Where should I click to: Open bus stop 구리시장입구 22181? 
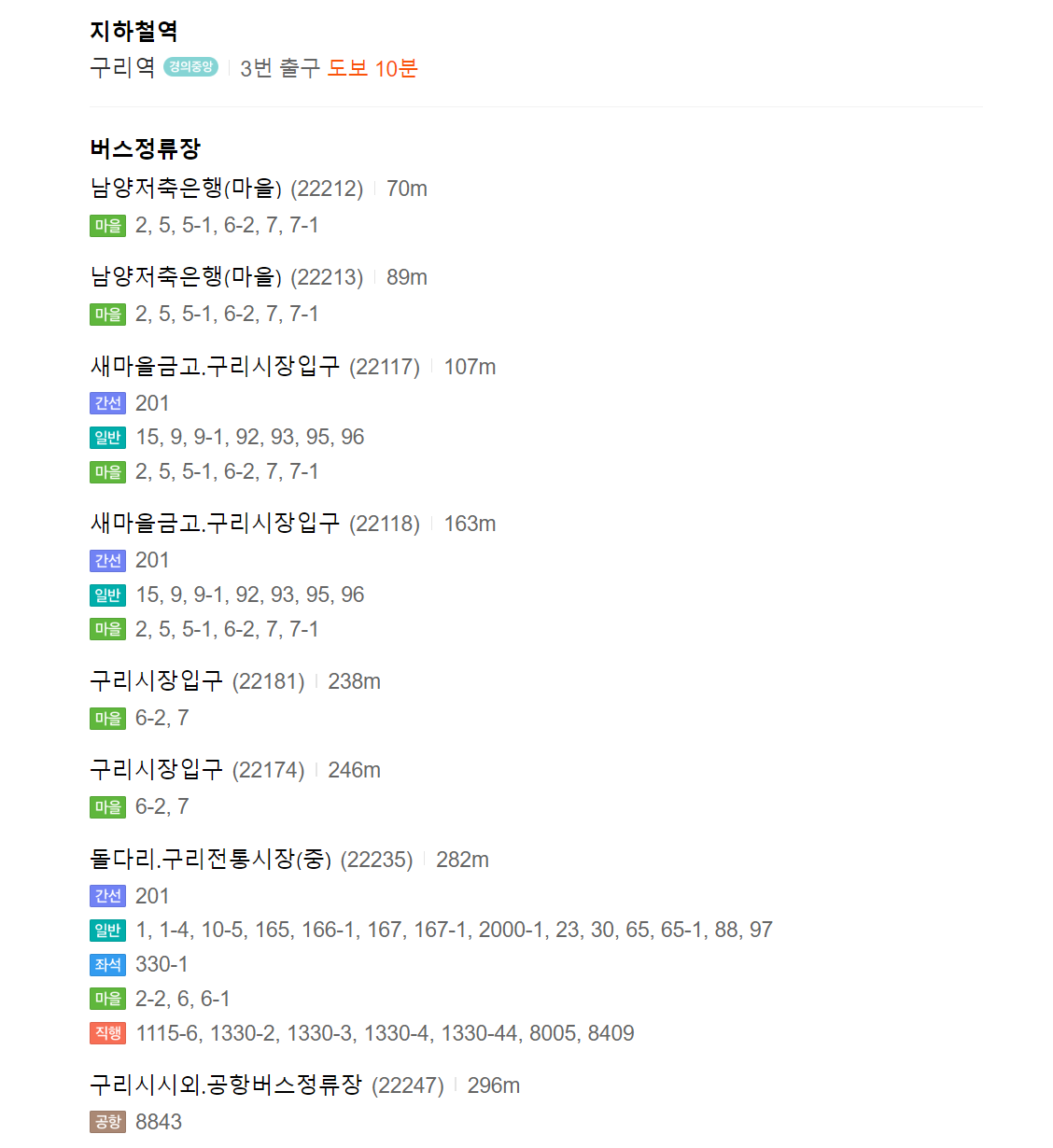point(156,681)
